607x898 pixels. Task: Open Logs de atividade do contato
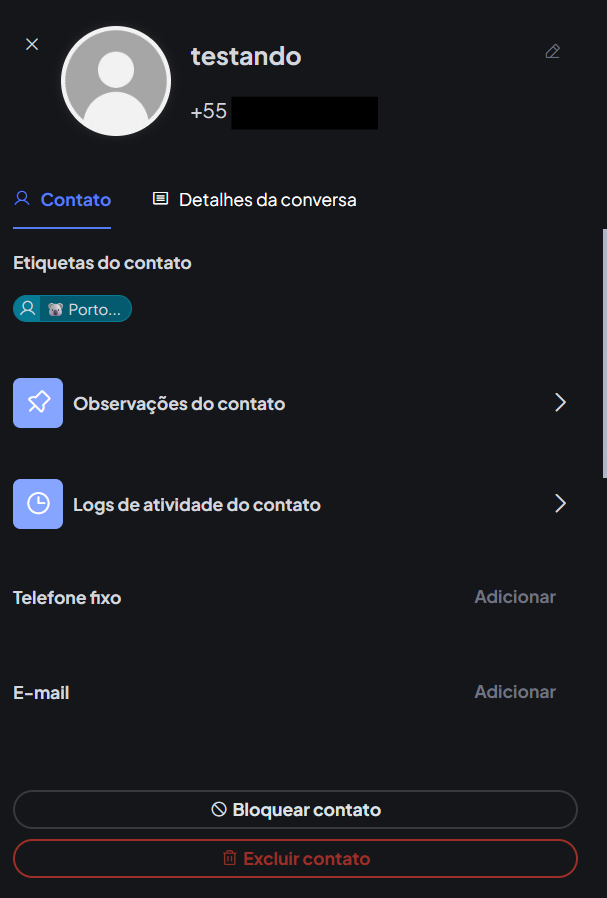(290, 504)
